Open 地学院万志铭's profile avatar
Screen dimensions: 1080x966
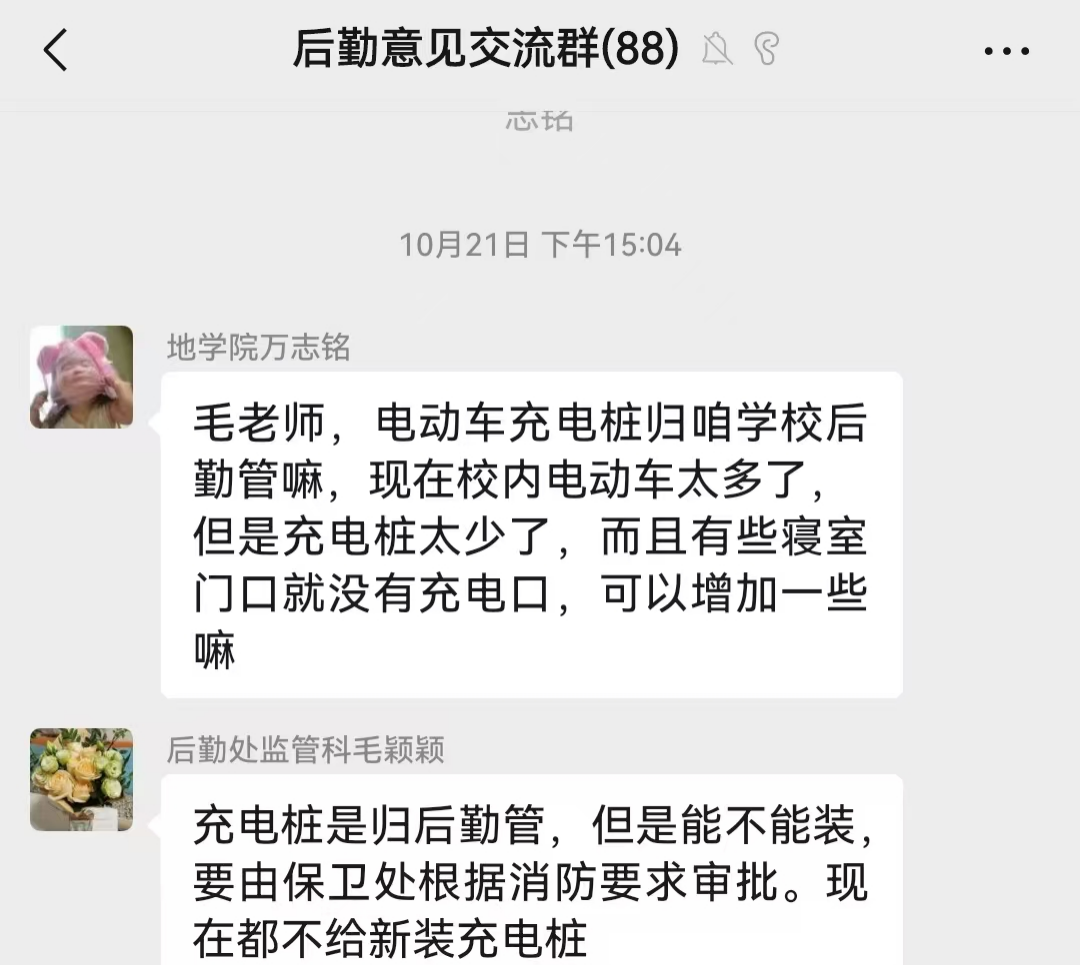point(81,377)
